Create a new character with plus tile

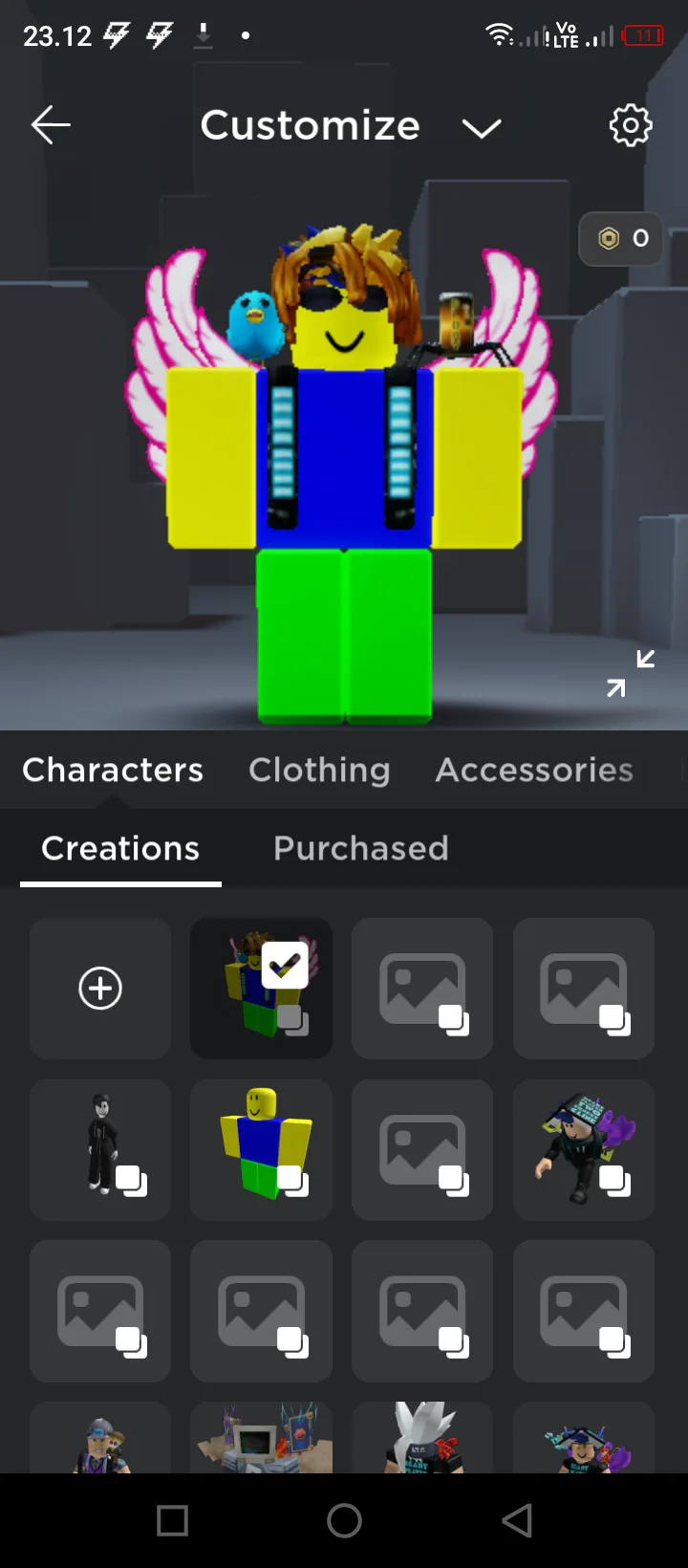[100, 988]
